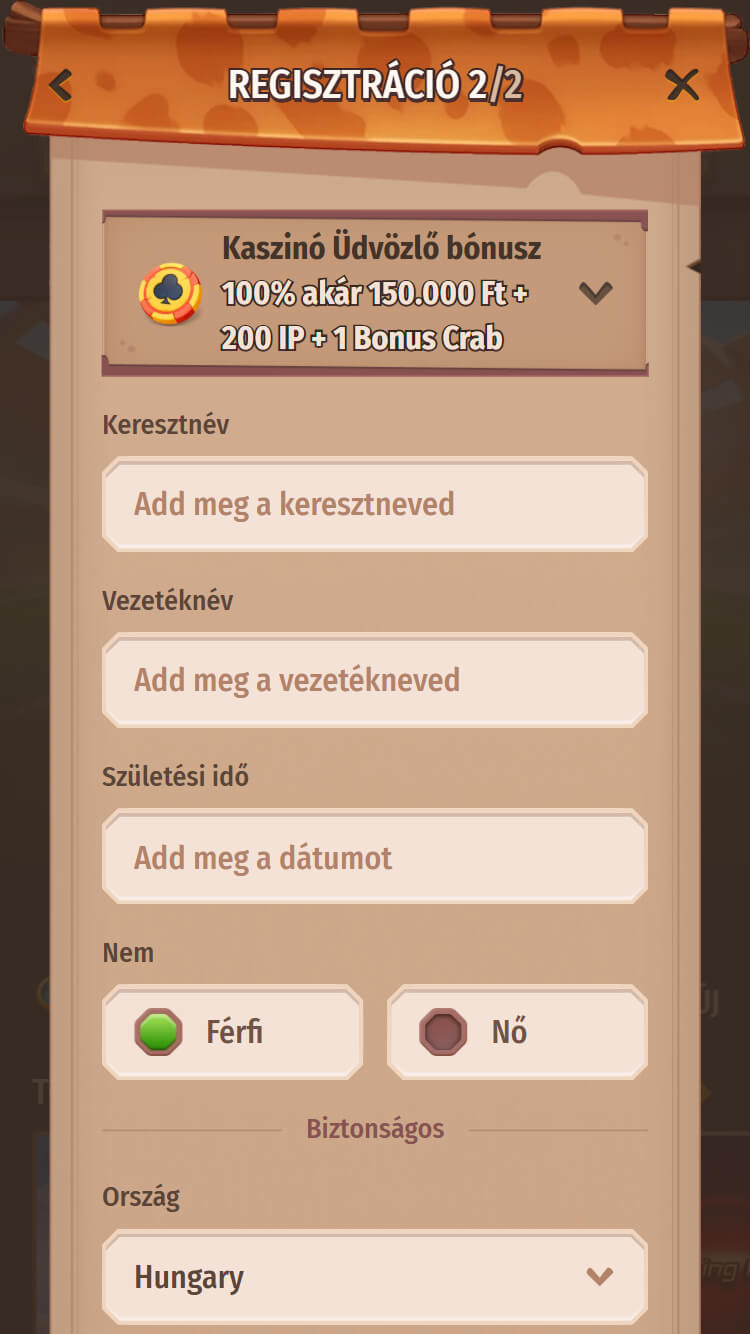Expand the Kaszinó Üdvözlő bónusz panel
The height and width of the screenshot is (1334, 750).
pyautogui.click(x=595, y=292)
